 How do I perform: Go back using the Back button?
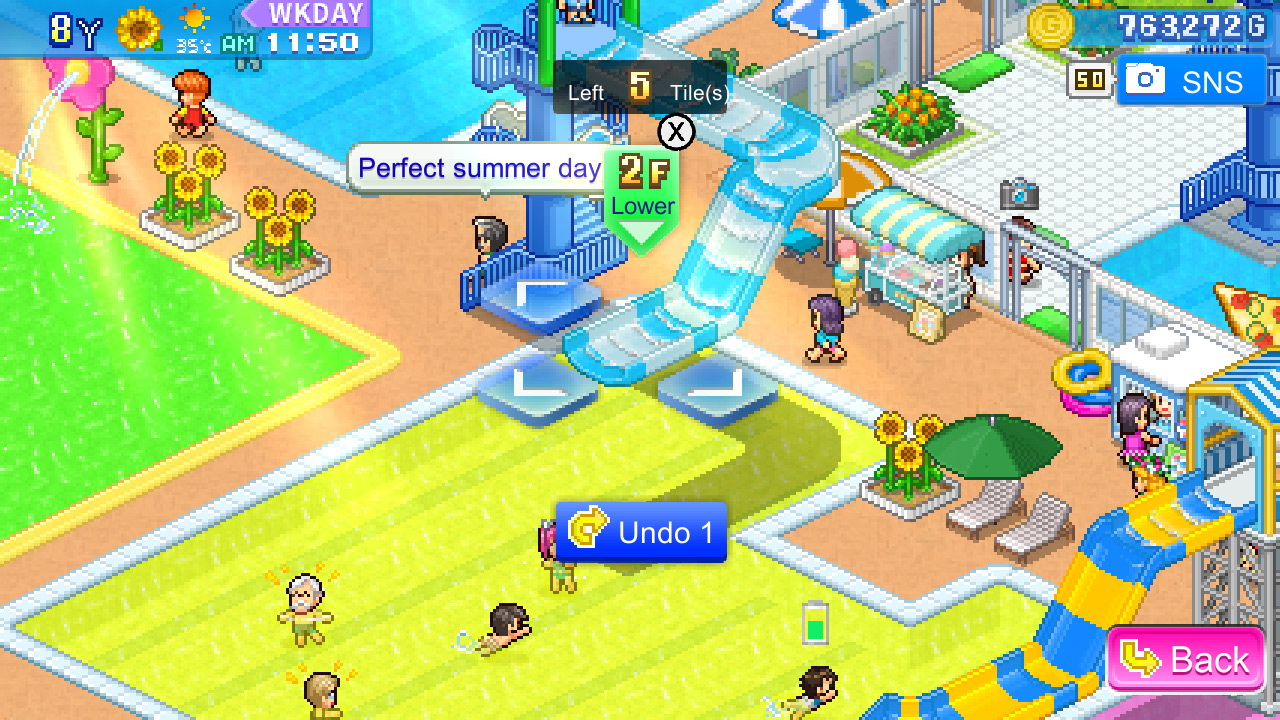point(1186,659)
